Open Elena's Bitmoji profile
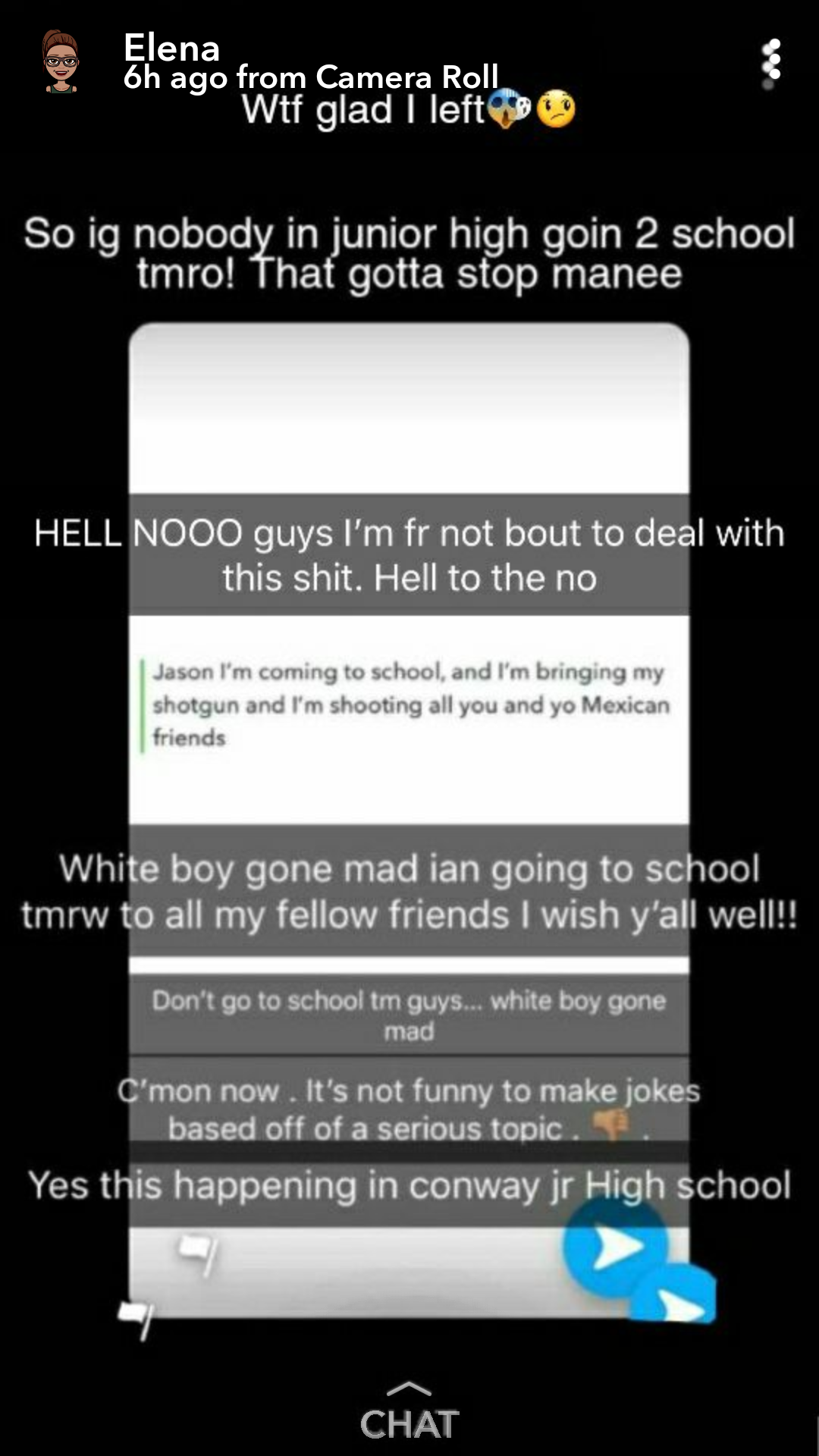 click(61, 62)
